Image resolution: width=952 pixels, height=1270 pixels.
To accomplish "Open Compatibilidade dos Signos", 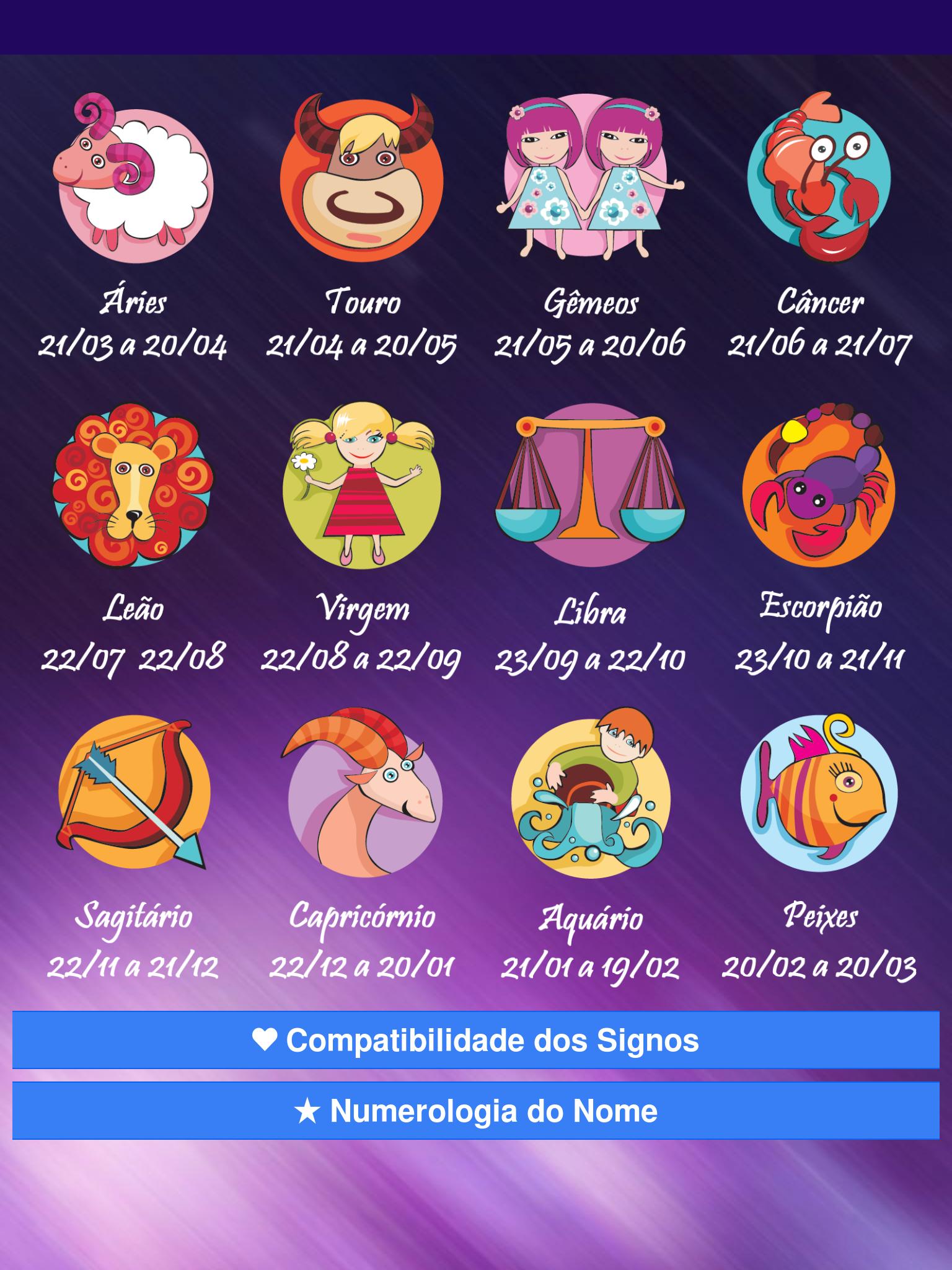I will pos(476,1040).
